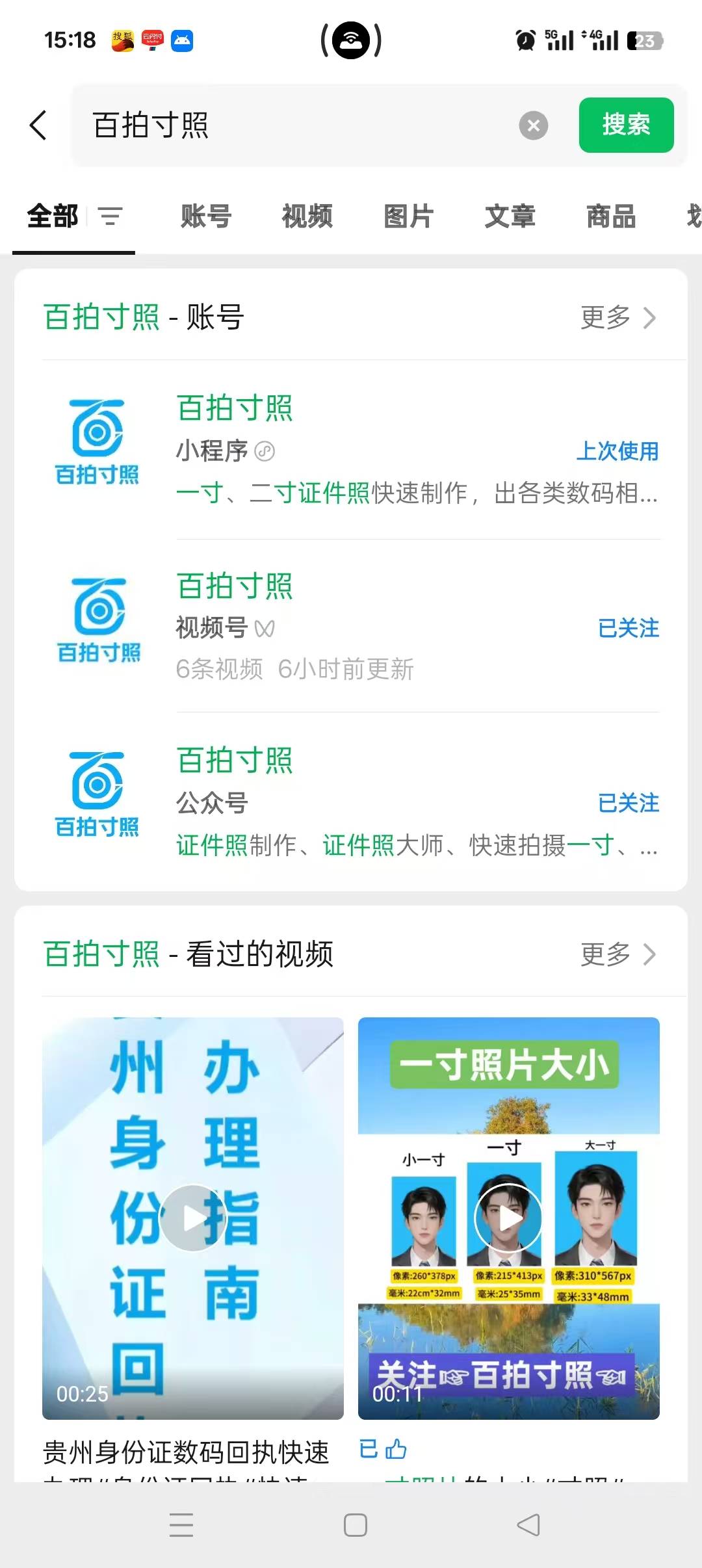
Task: Switch to the 账号 tab
Action: [206, 216]
